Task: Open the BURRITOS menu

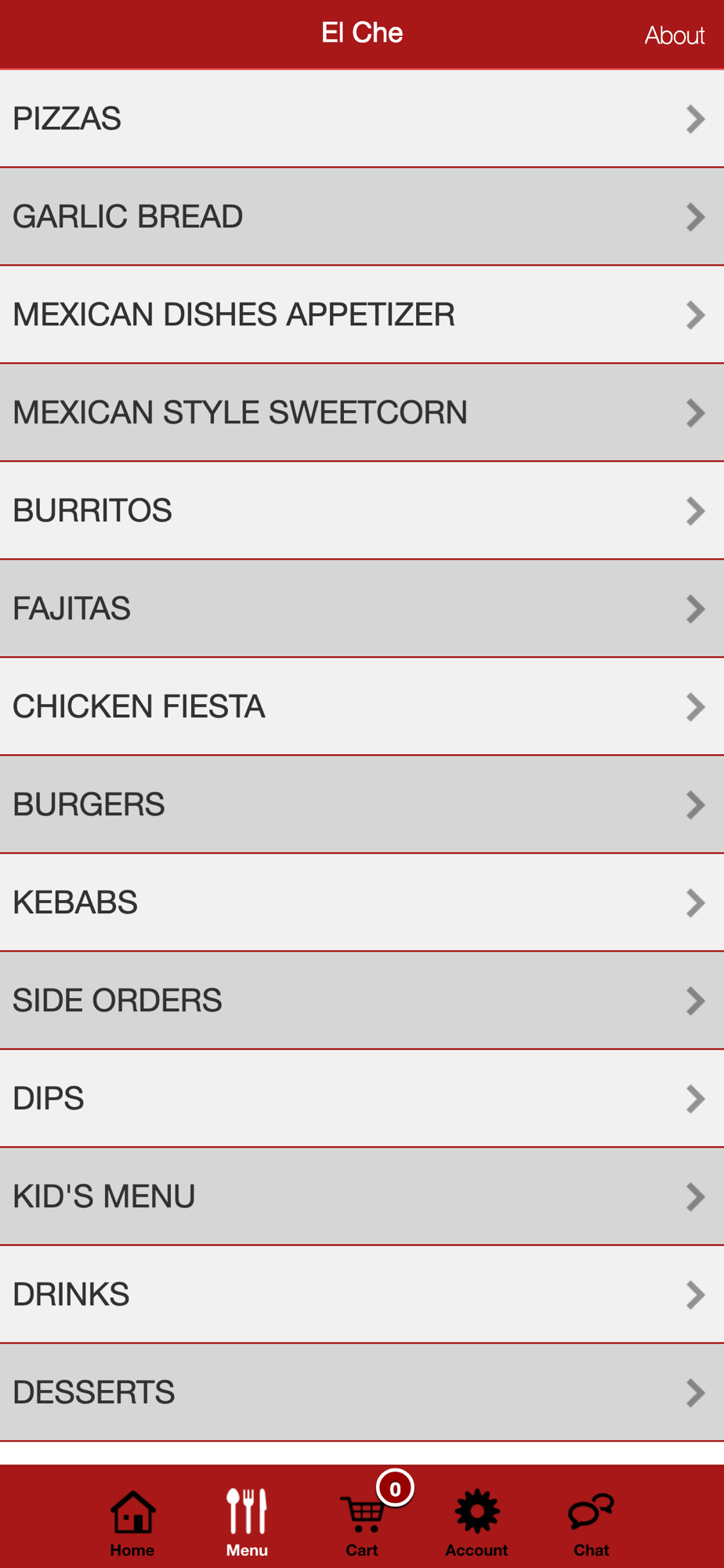Action: pyautogui.click(x=360, y=511)
